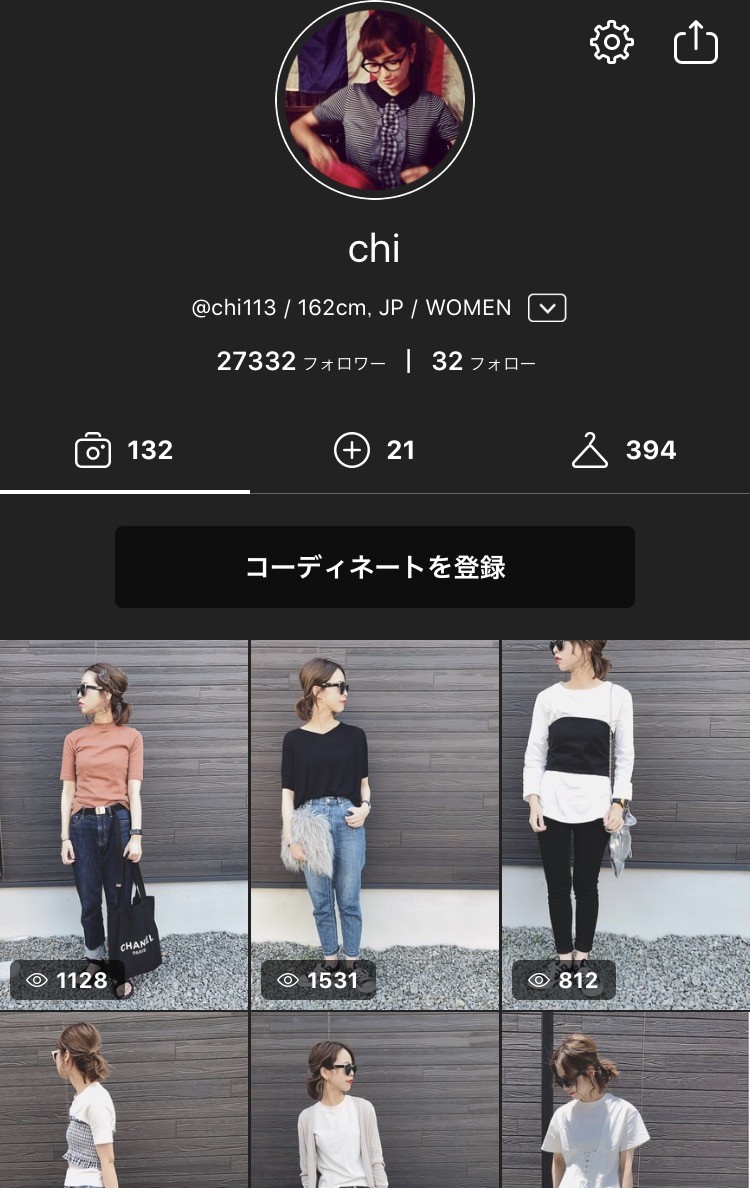Open the hanger icon tab with 394 items
750x1188 pixels.
[x=592, y=450]
